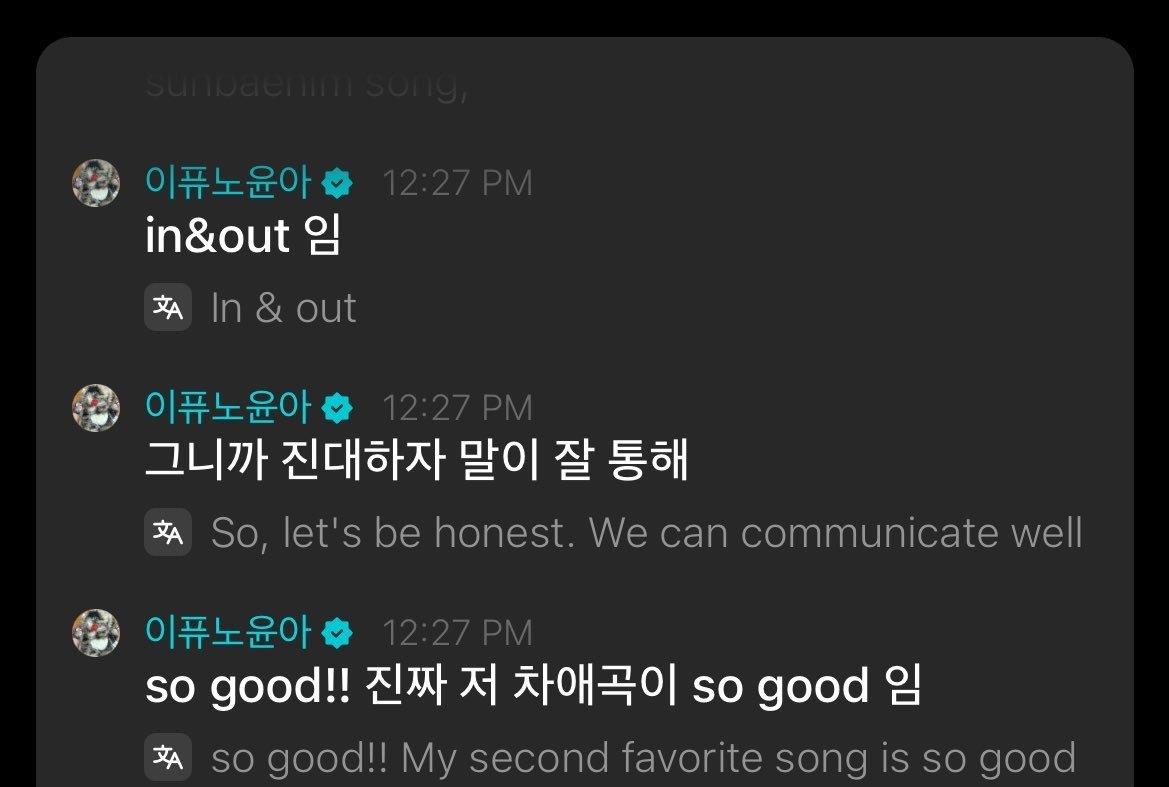Tap the avatar beside the "so good!!" message
This screenshot has width=1169, height=787.
pos(96,633)
